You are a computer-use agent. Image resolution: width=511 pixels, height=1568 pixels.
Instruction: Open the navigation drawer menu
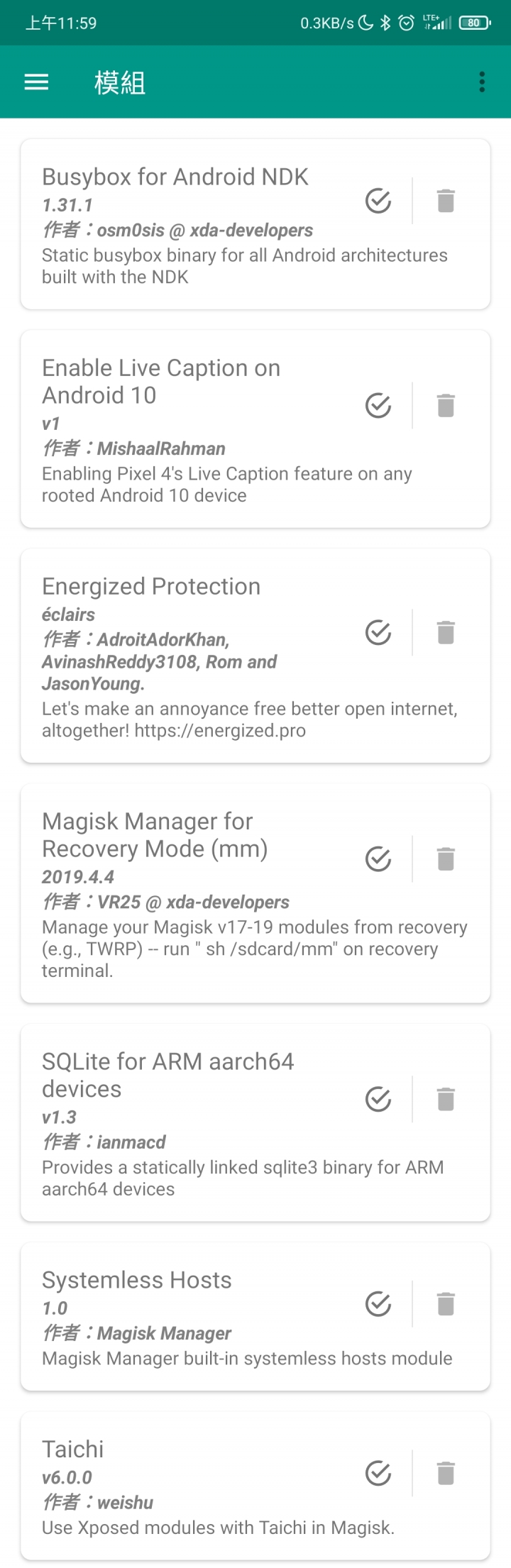tap(37, 82)
